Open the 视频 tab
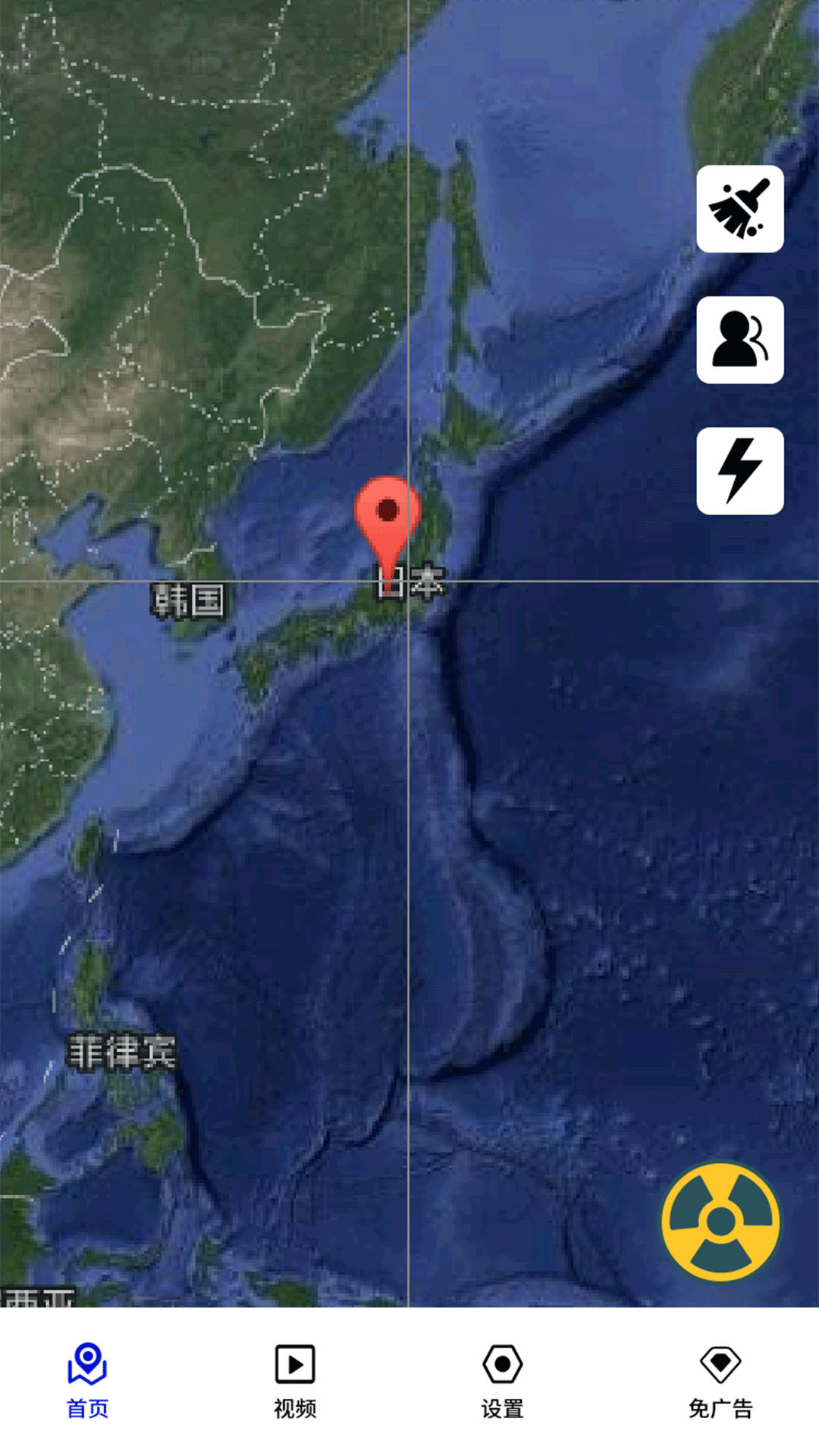The width and height of the screenshot is (819, 1456). coord(295,1380)
